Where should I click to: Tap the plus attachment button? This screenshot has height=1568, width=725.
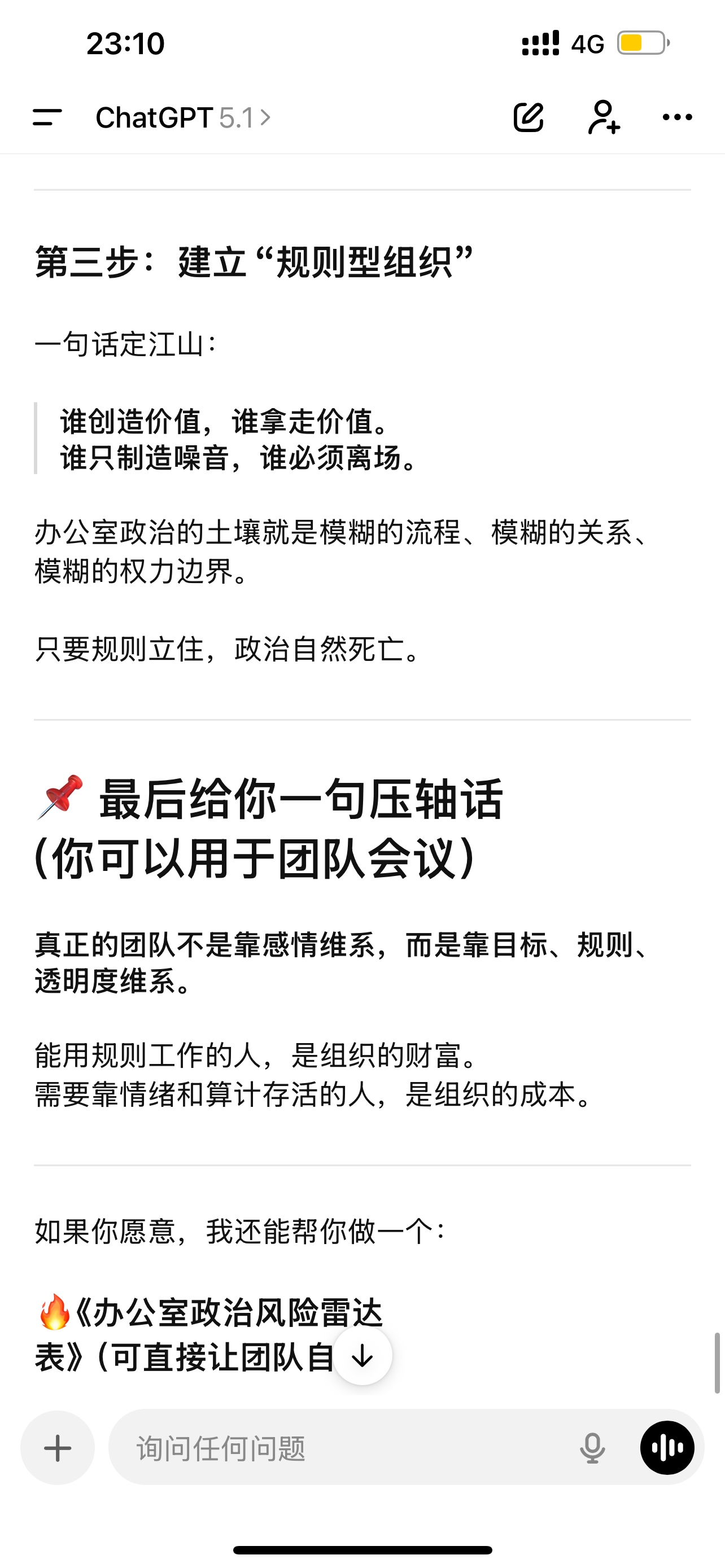click(58, 1447)
